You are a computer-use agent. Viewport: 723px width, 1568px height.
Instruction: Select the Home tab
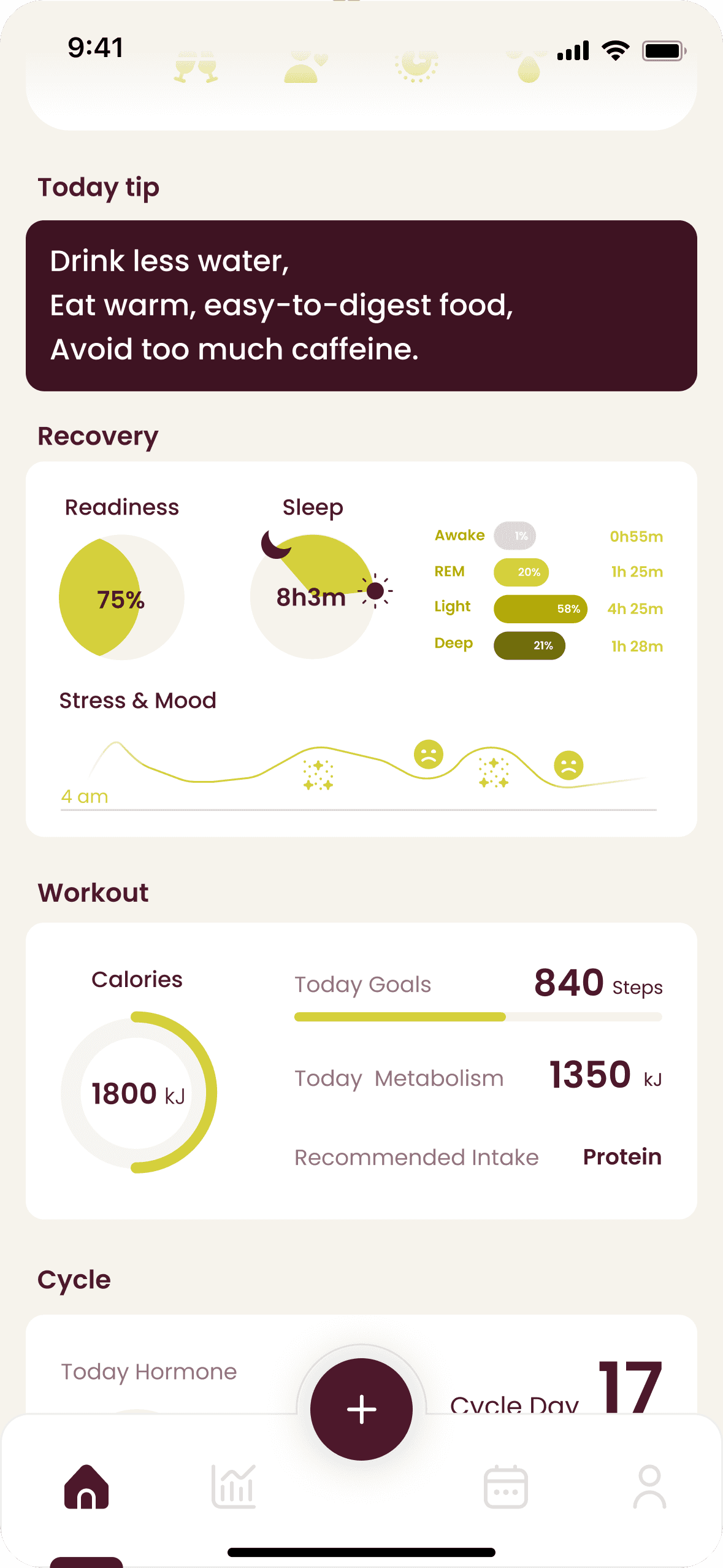pyautogui.click(x=86, y=1488)
